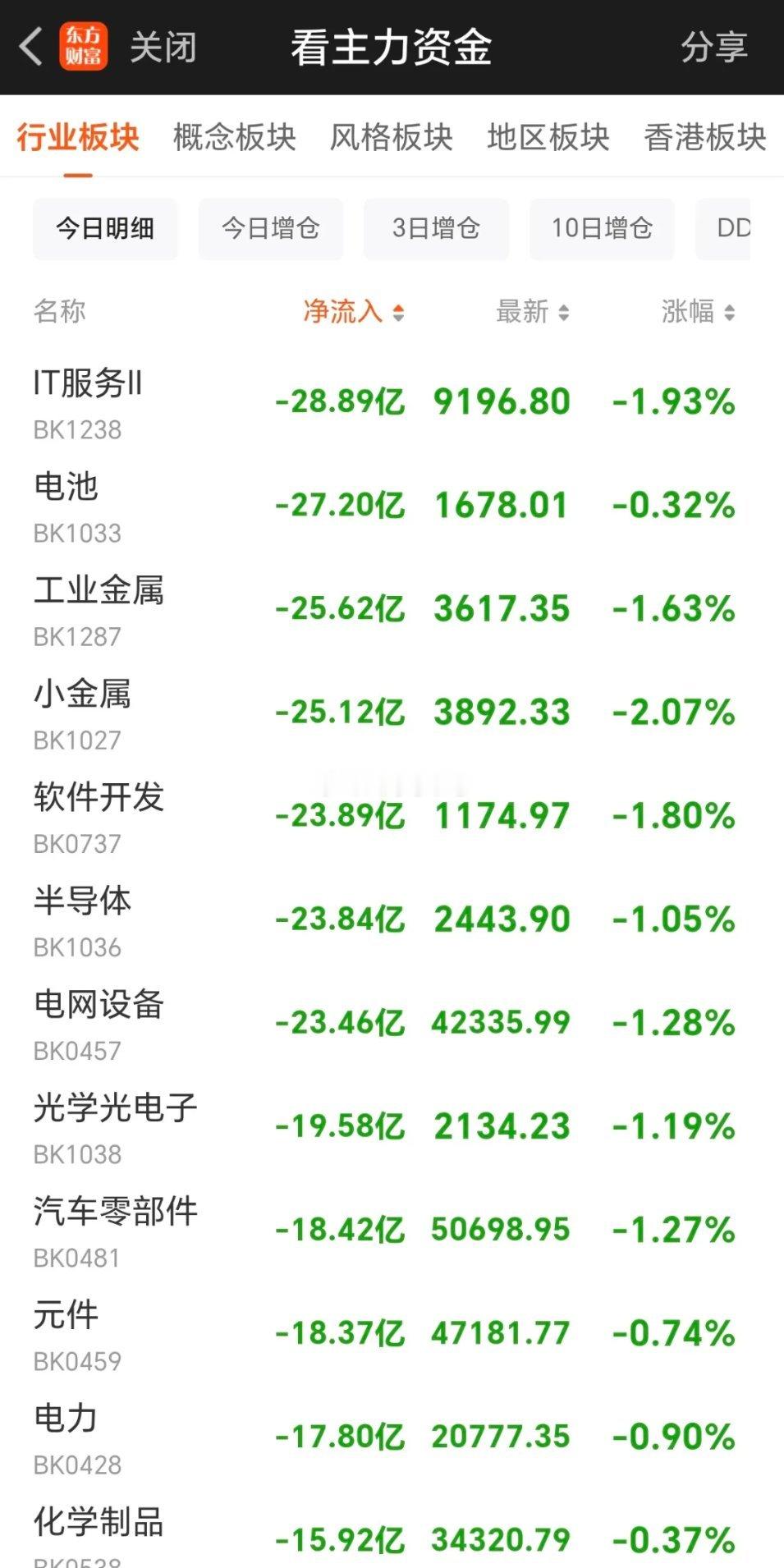Switch to the 香港板块 tab

click(704, 138)
